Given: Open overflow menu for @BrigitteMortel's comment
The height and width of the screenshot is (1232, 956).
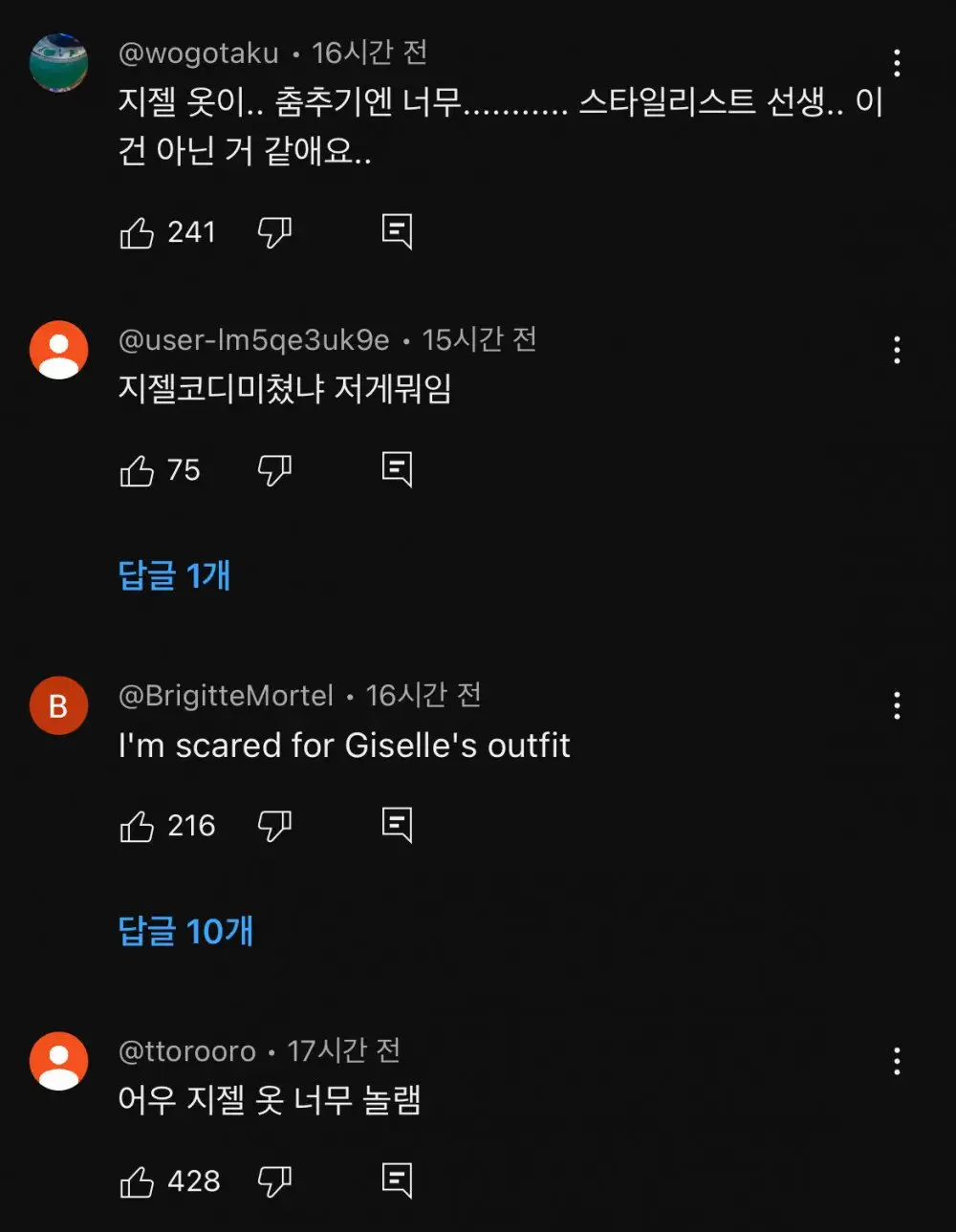Looking at the screenshot, I should pos(897,705).
